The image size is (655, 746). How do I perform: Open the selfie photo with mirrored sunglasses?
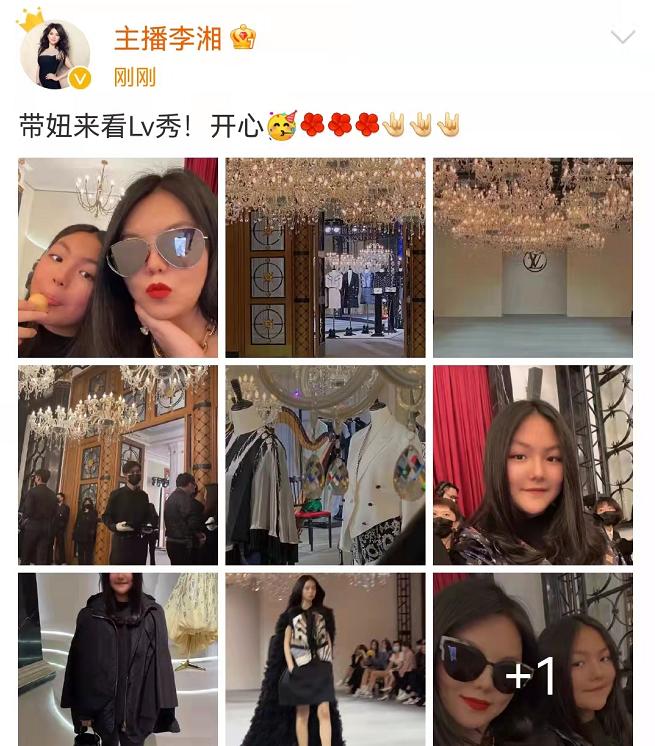118,258
